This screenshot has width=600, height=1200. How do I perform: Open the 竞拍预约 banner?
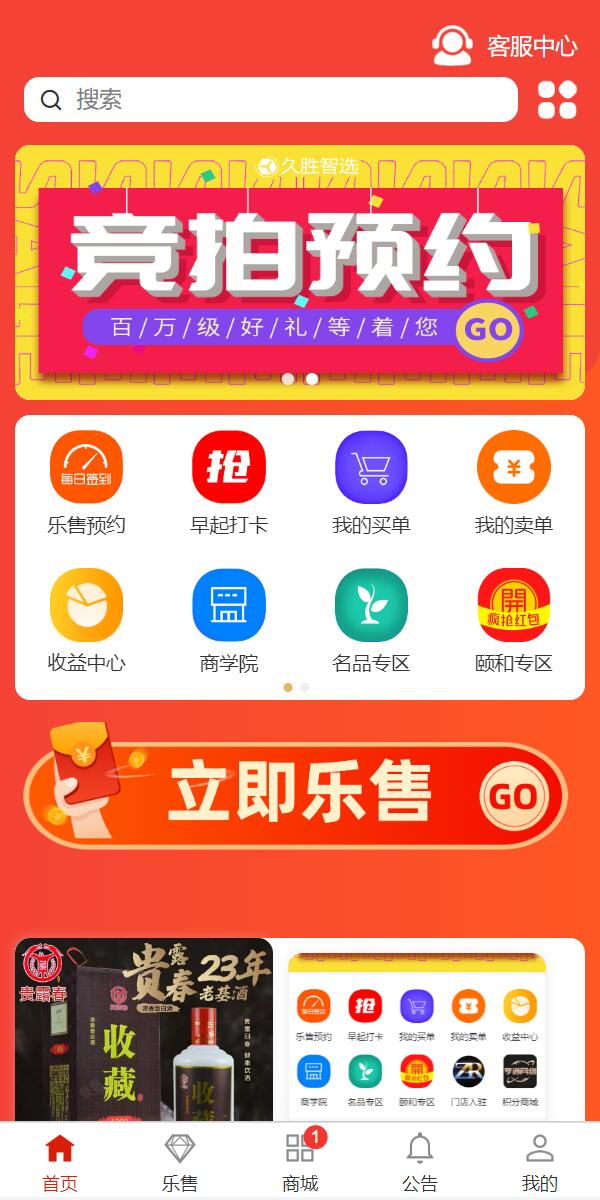[x=300, y=272]
